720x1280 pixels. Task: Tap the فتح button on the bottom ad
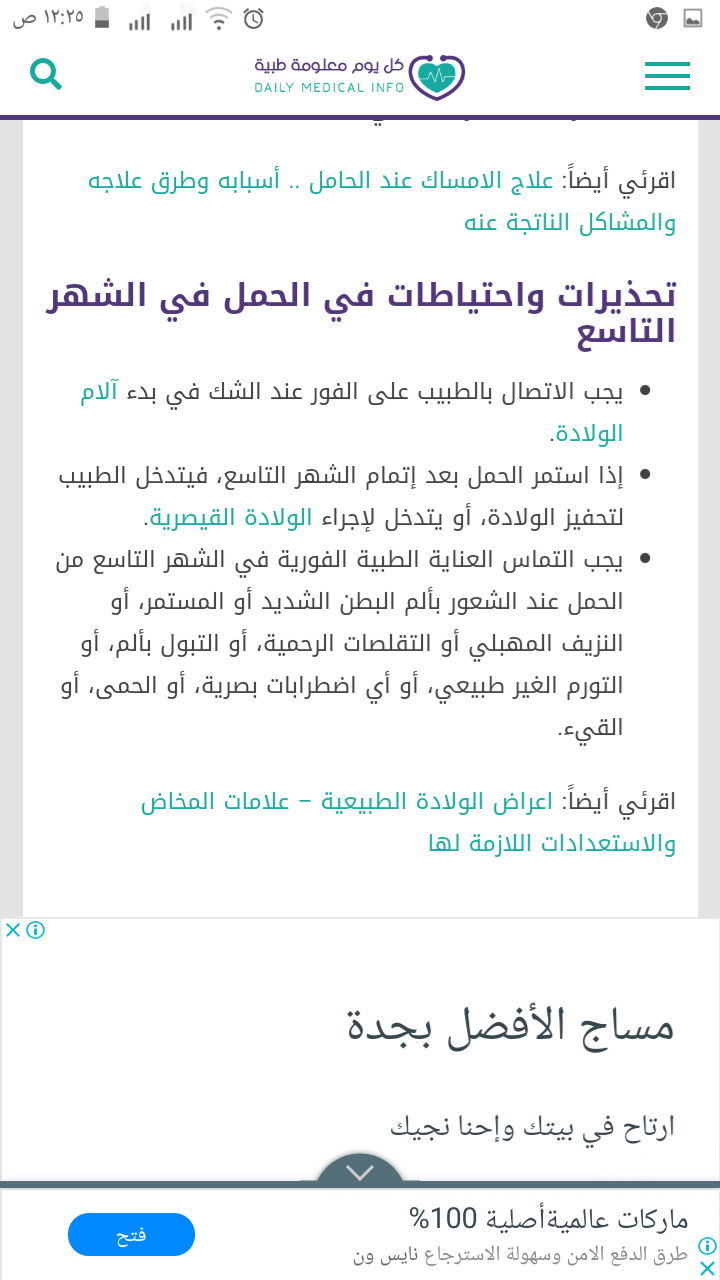pos(131,1235)
